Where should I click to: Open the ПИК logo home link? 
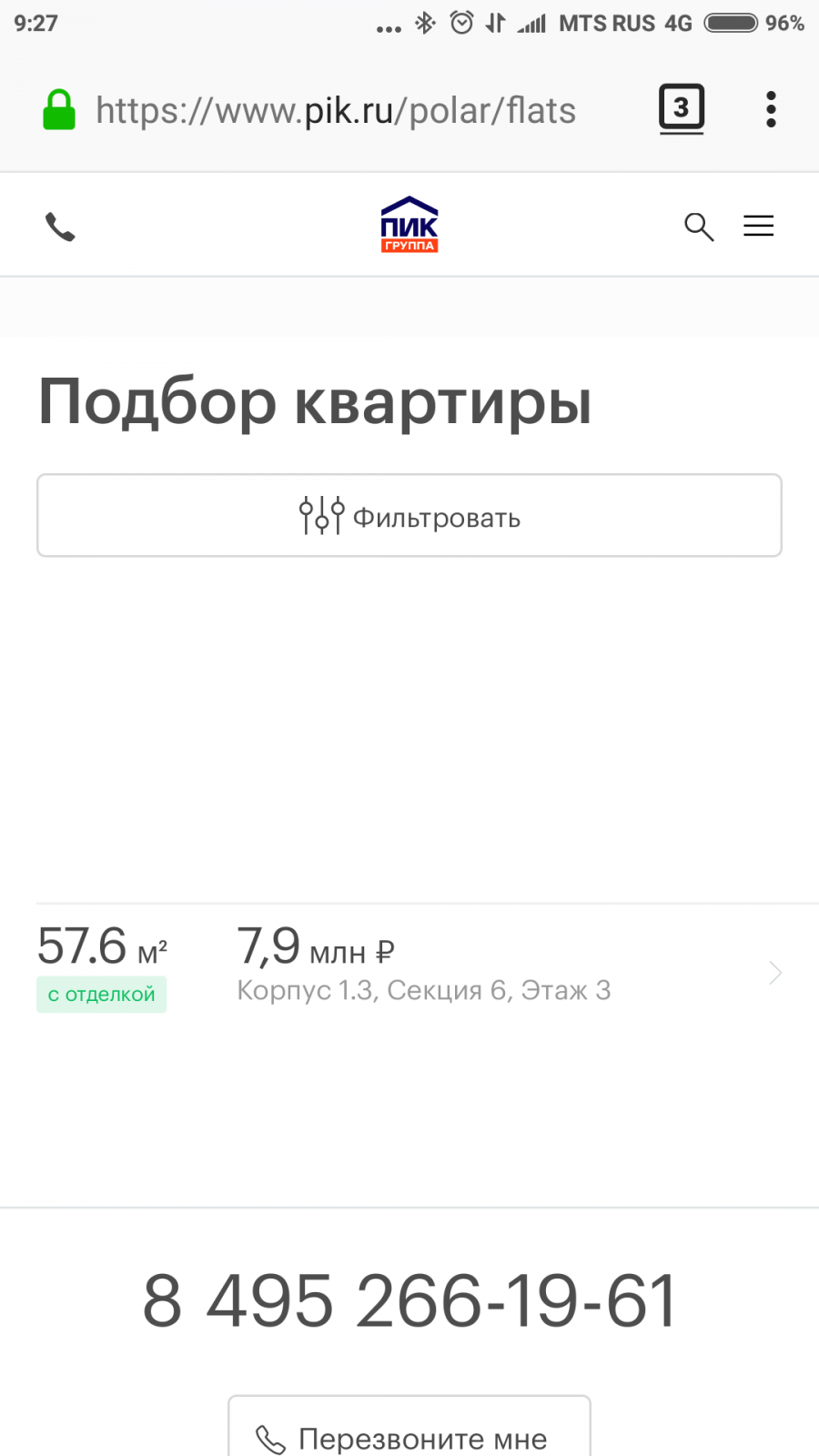pos(409,224)
